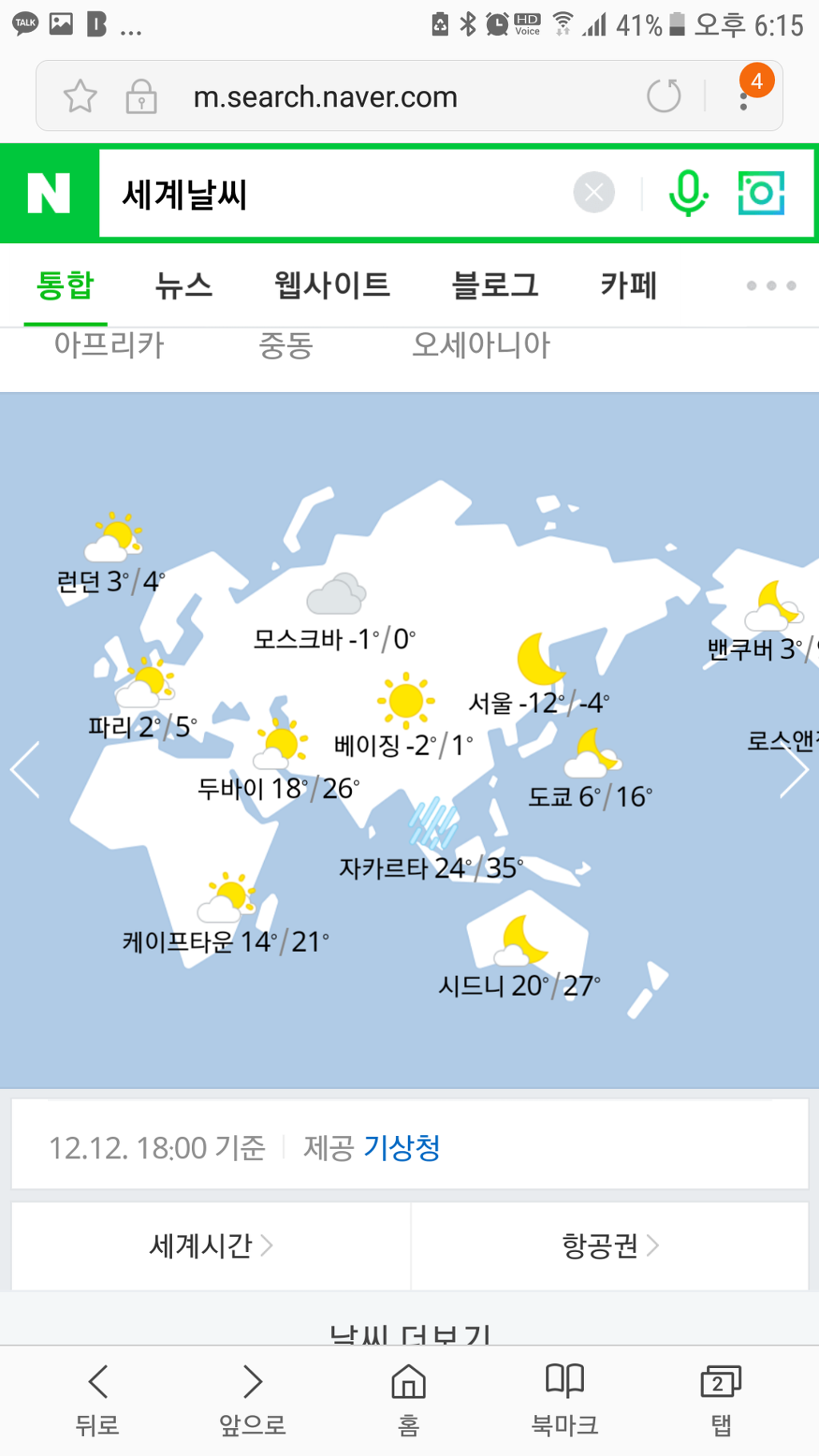The image size is (819, 1456).
Task: Open the camera lens search
Action: point(761,193)
